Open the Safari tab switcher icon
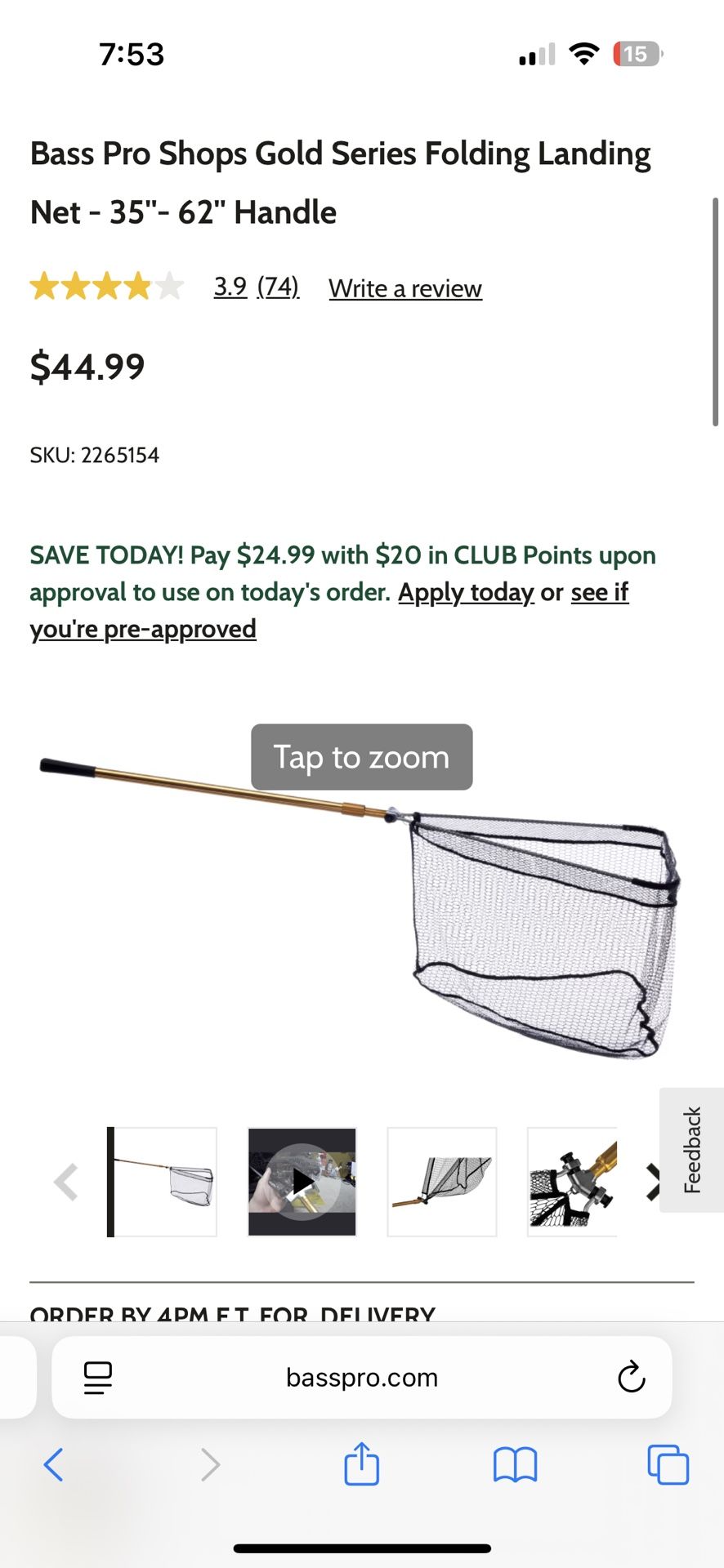724x1568 pixels. click(x=667, y=1464)
